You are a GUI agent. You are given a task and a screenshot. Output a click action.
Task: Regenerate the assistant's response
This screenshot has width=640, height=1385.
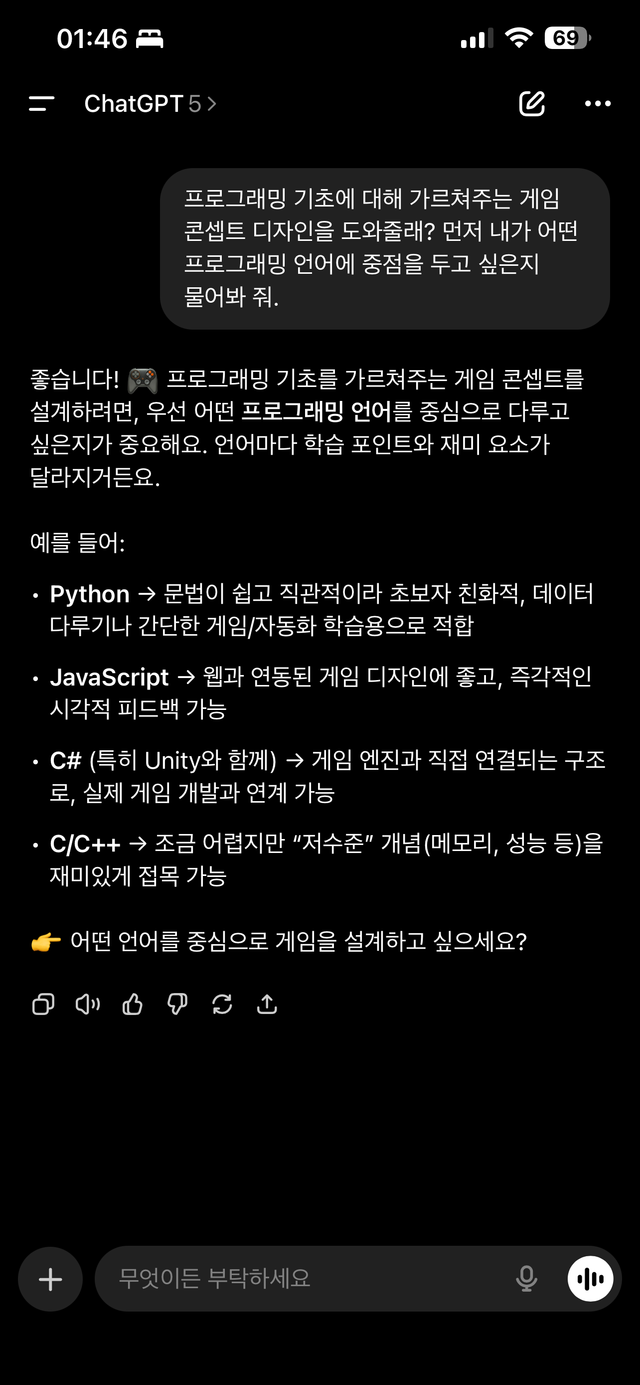click(222, 1004)
